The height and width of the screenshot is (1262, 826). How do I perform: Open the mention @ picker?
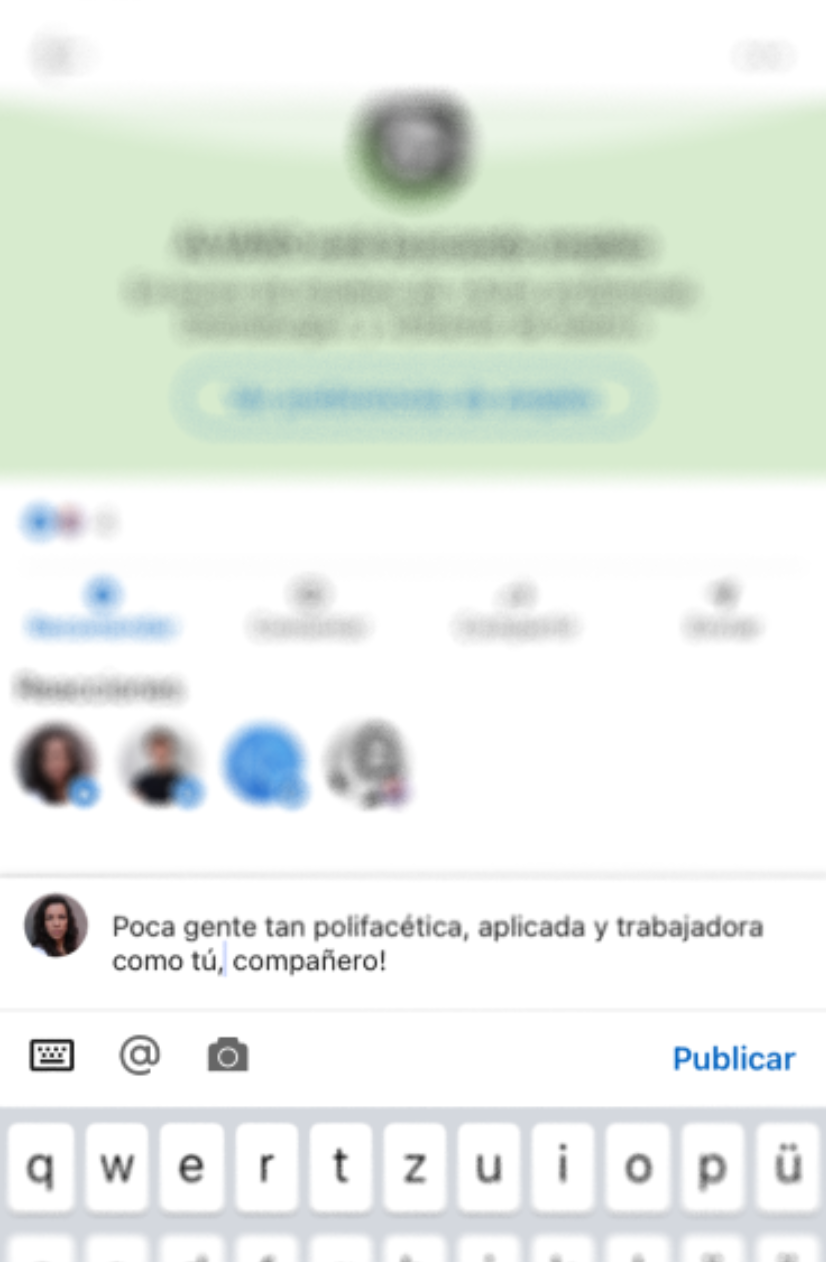tap(140, 1055)
